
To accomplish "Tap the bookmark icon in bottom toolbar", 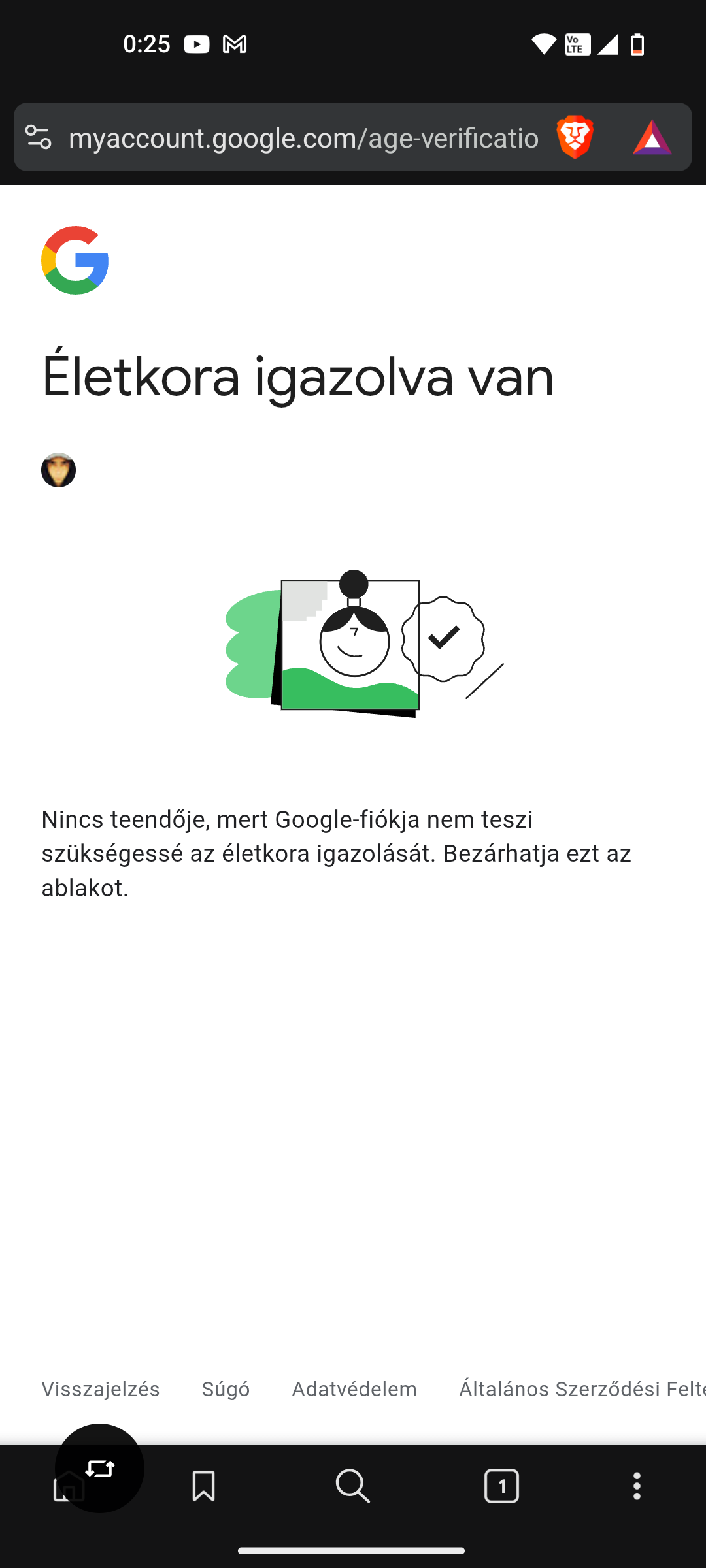I will tap(203, 1486).
